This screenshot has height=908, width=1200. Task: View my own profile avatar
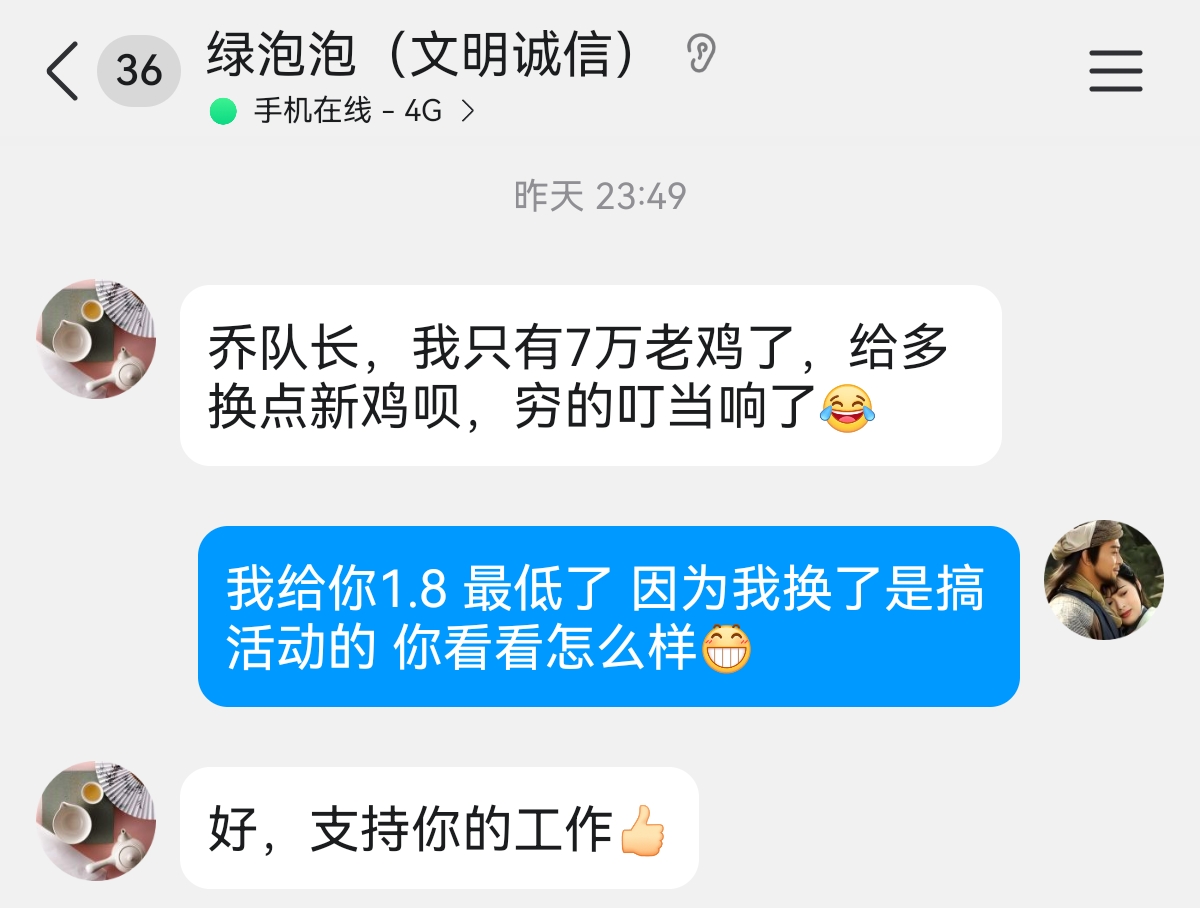tap(1103, 580)
